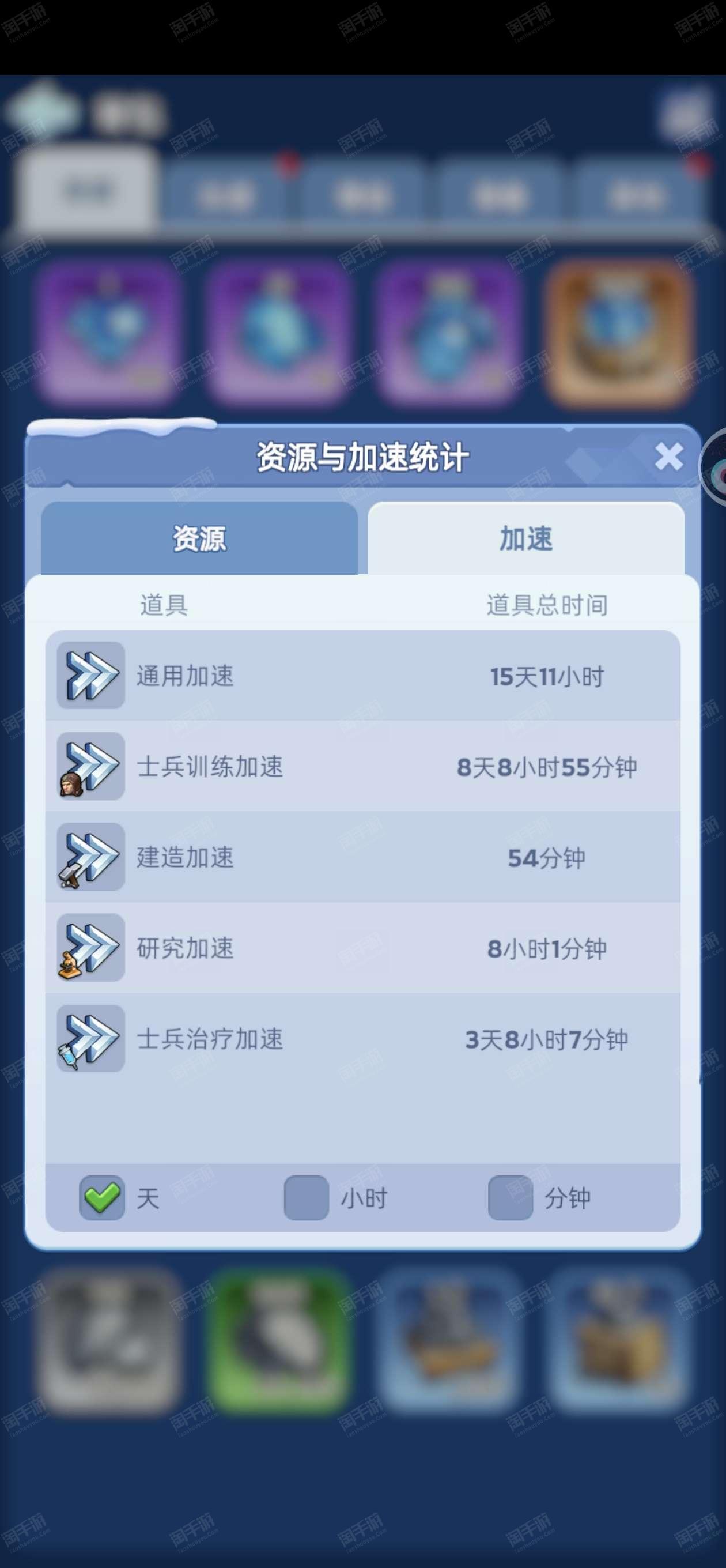Viewport: 726px width, 1568px height.
Task: Switch to the 资源 tab
Action: [x=199, y=538]
